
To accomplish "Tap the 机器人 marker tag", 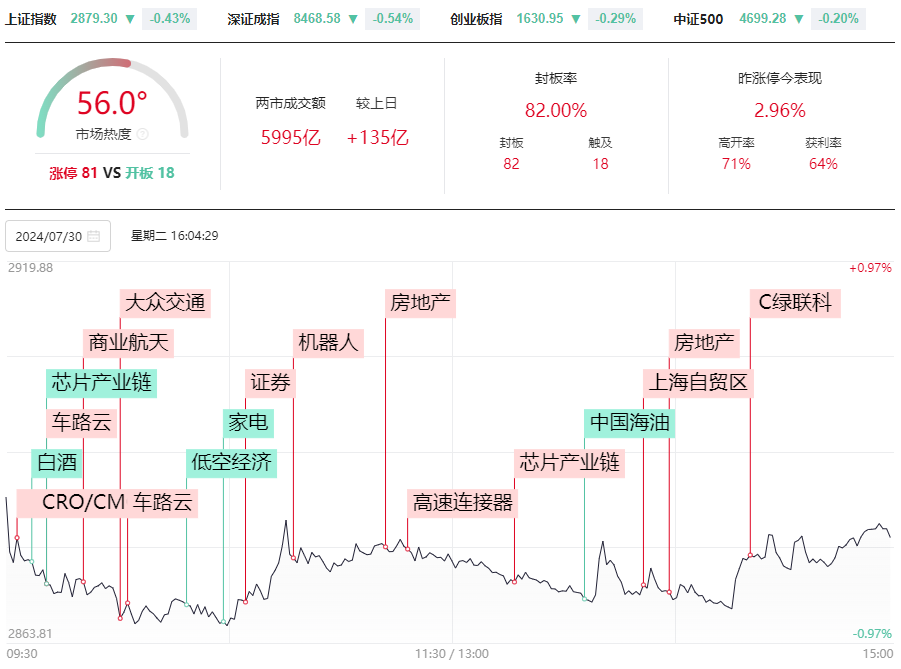I will click(x=328, y=343).
